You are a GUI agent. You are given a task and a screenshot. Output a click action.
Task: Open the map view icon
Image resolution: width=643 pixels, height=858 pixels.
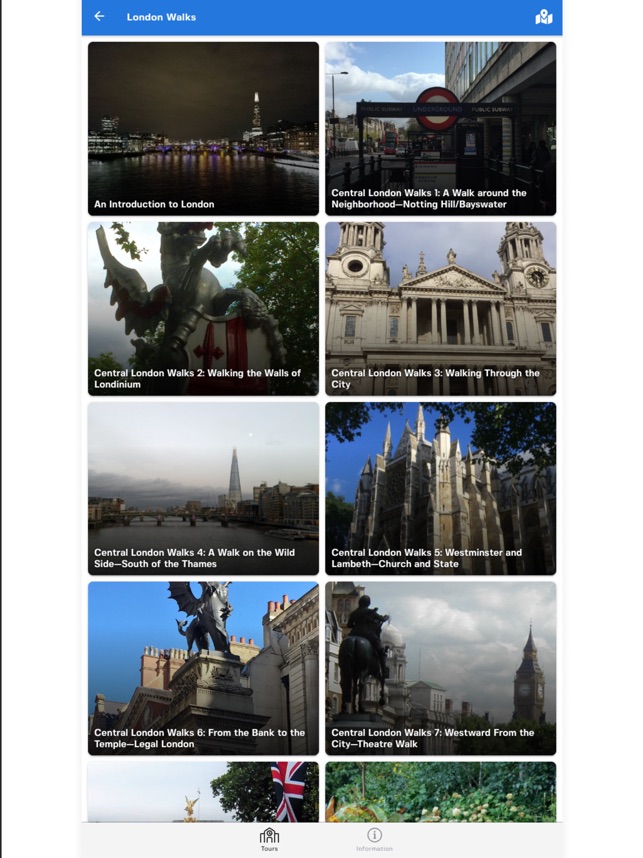[543, 17]
